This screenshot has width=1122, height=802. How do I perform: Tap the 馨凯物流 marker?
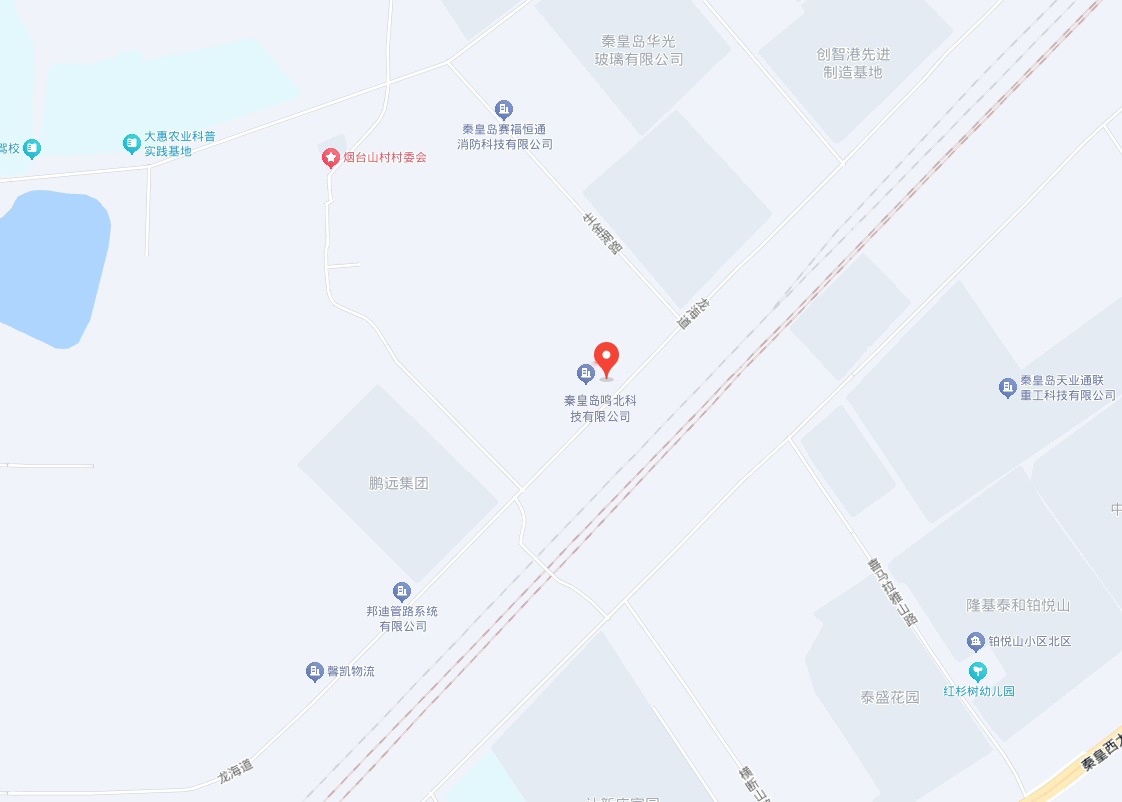point(315,671)
